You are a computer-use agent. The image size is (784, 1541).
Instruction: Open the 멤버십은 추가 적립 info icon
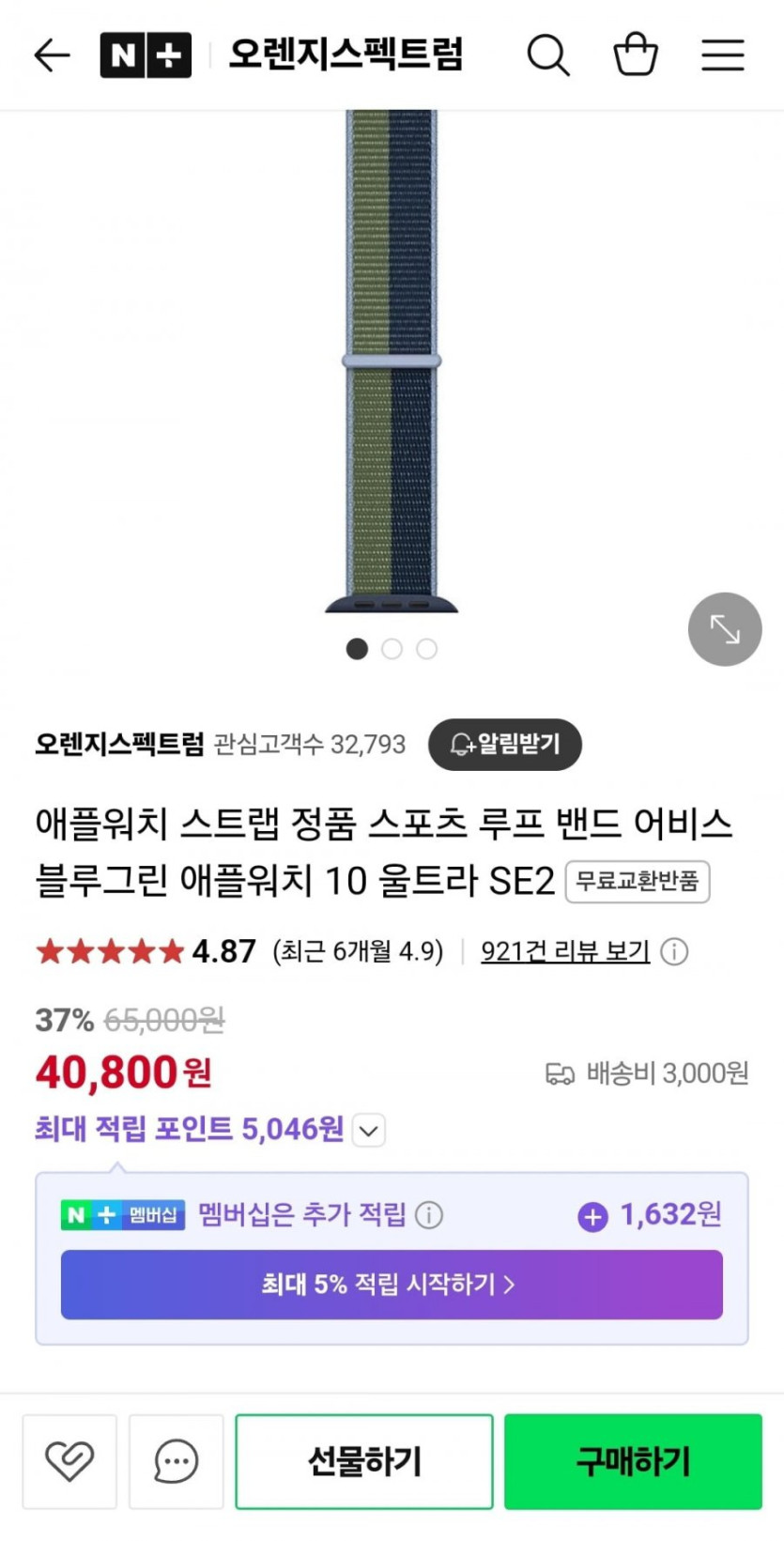[x=429, y=1215]
